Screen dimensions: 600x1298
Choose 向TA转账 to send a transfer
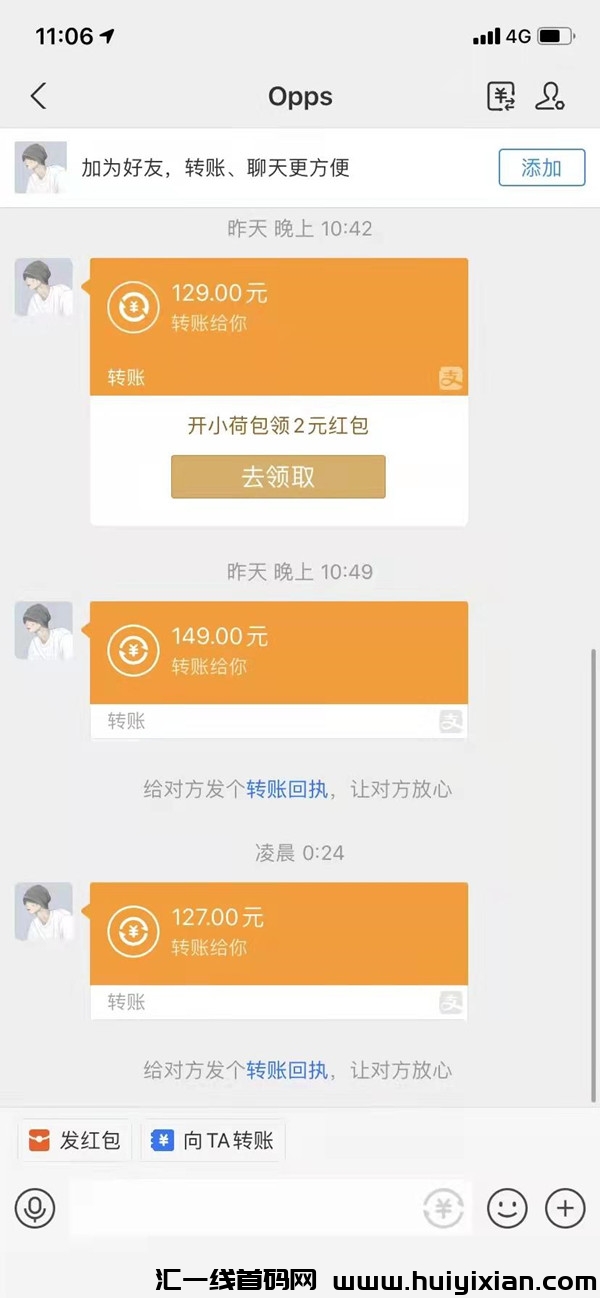[213, 1140]
